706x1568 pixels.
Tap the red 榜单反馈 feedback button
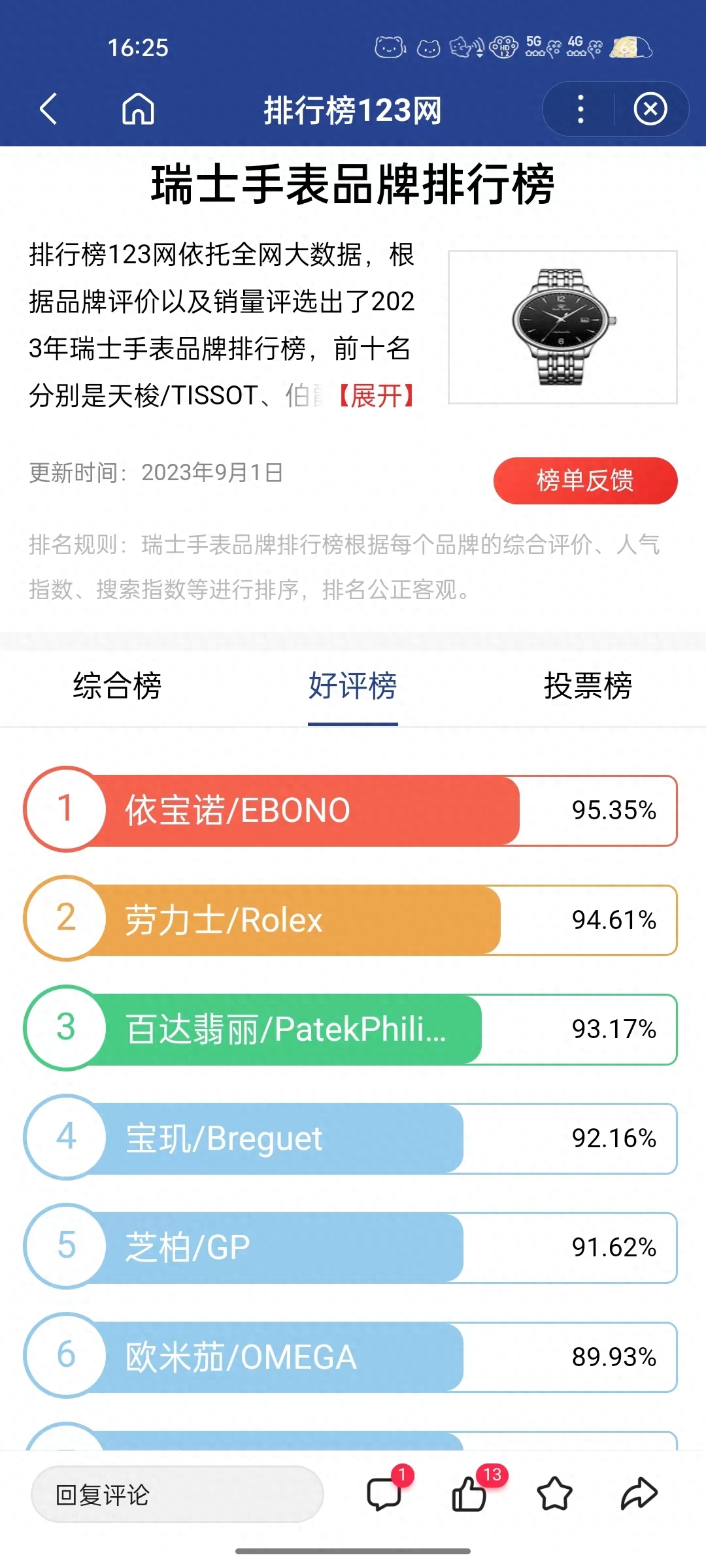point(585,481)
